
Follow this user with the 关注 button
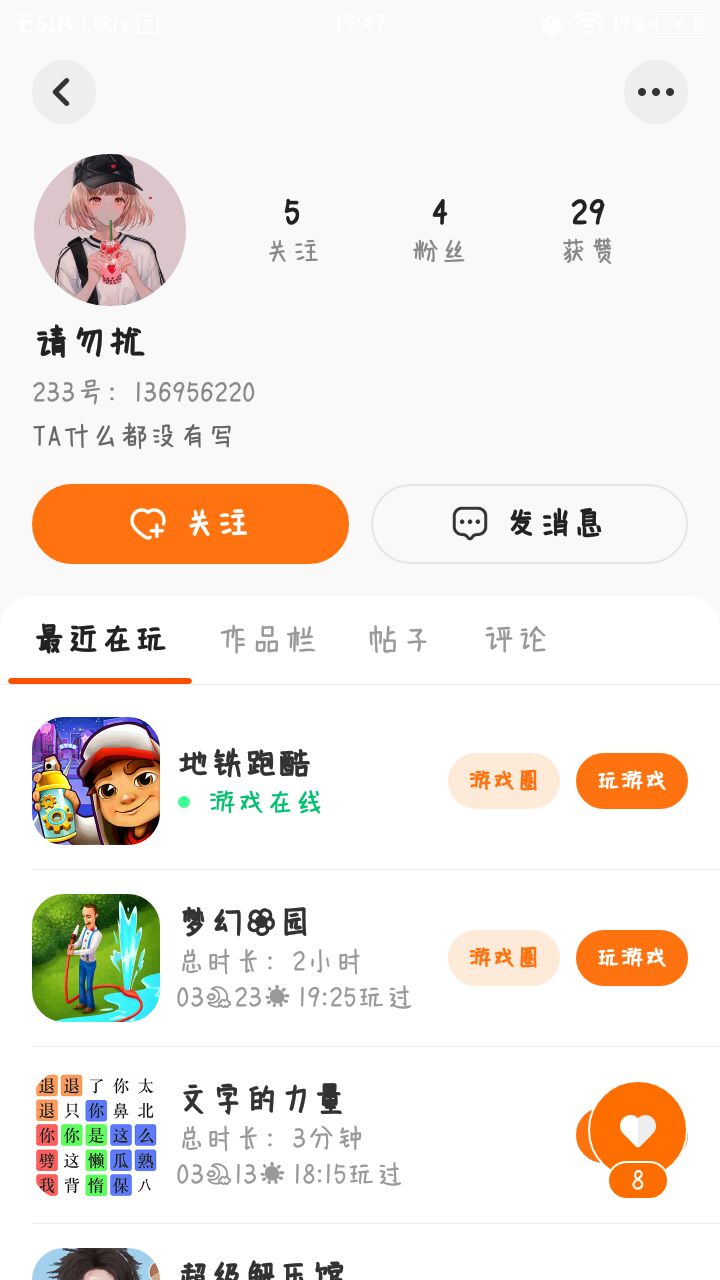[x=190, y=523]
